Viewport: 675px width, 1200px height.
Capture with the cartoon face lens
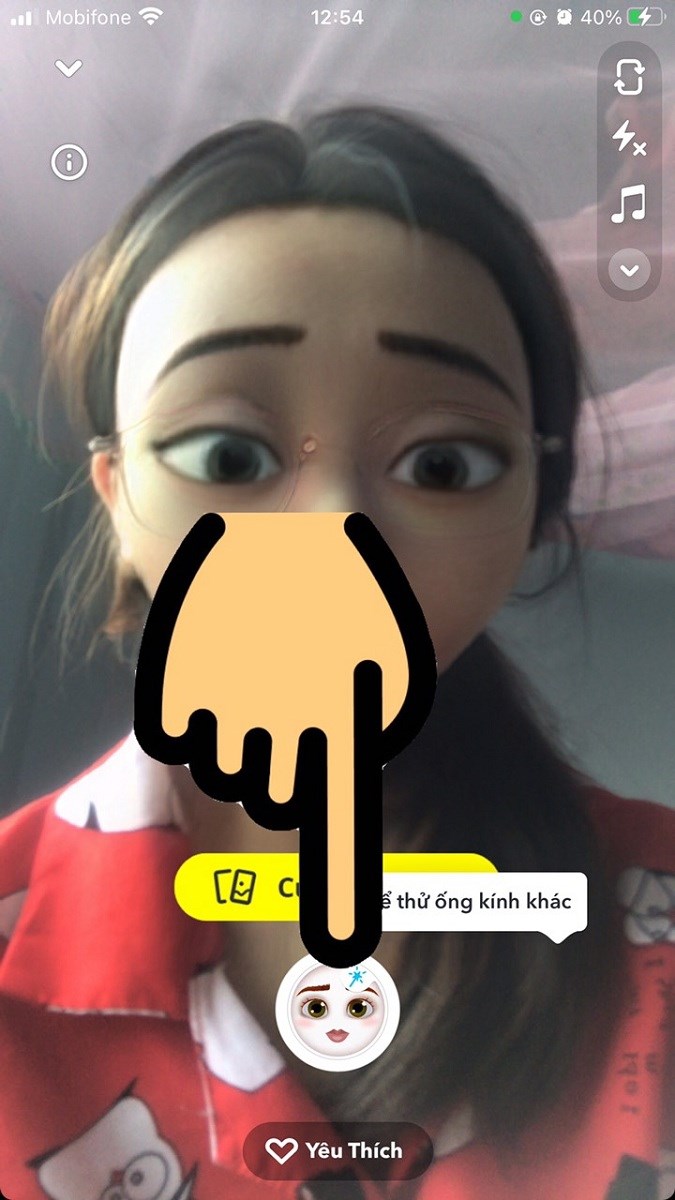click(x=338, y=1011)
